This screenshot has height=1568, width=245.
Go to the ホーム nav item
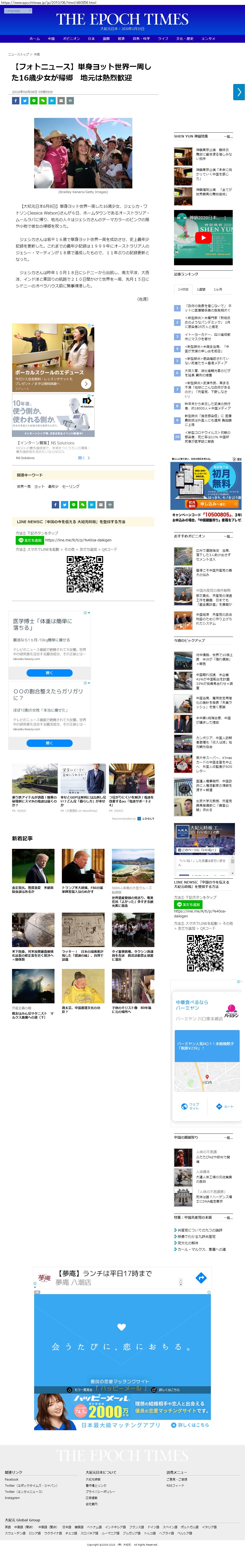(x=35, y=38)
